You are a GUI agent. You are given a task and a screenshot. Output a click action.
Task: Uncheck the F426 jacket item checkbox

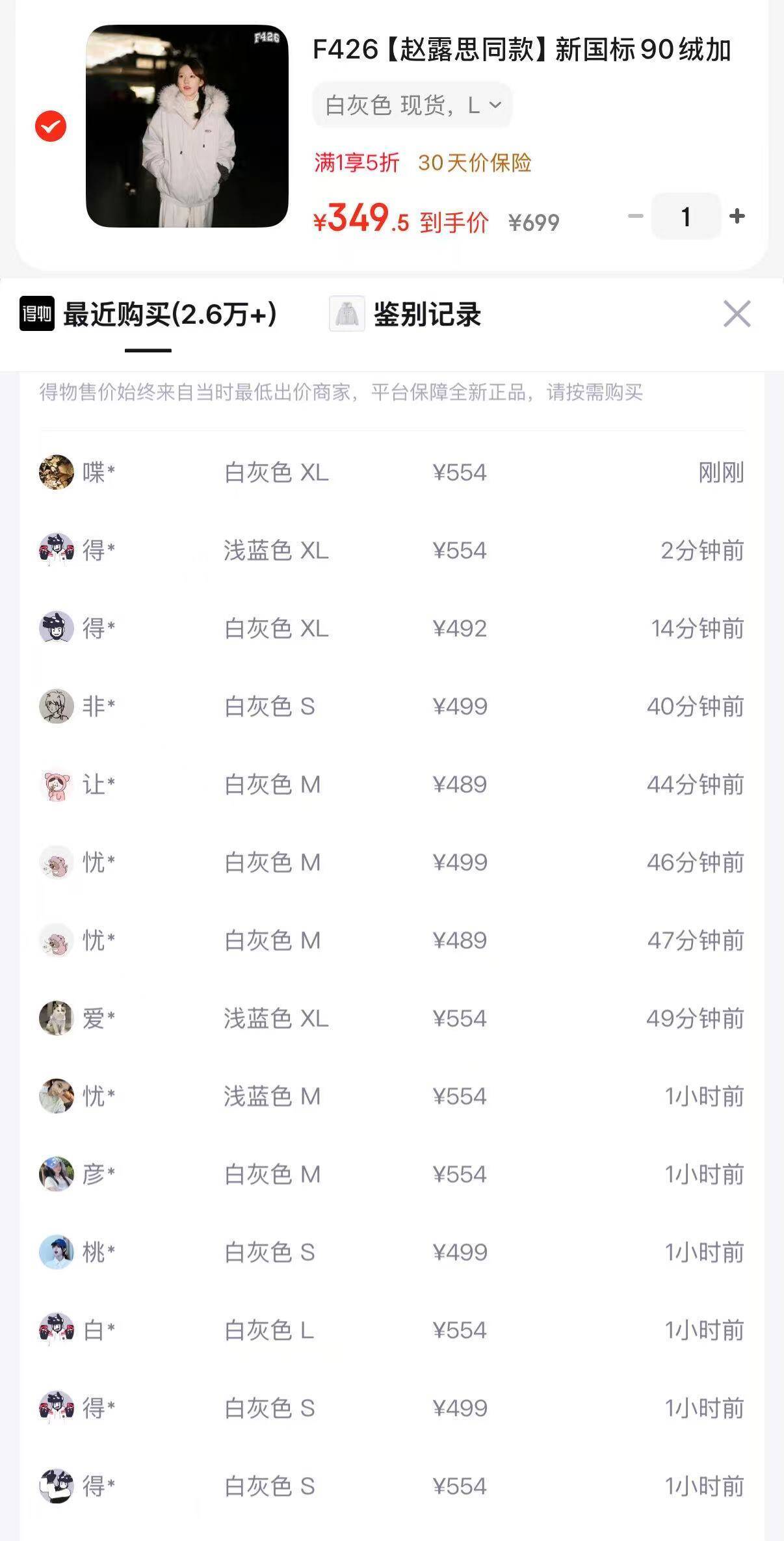[x=51, y=126]
